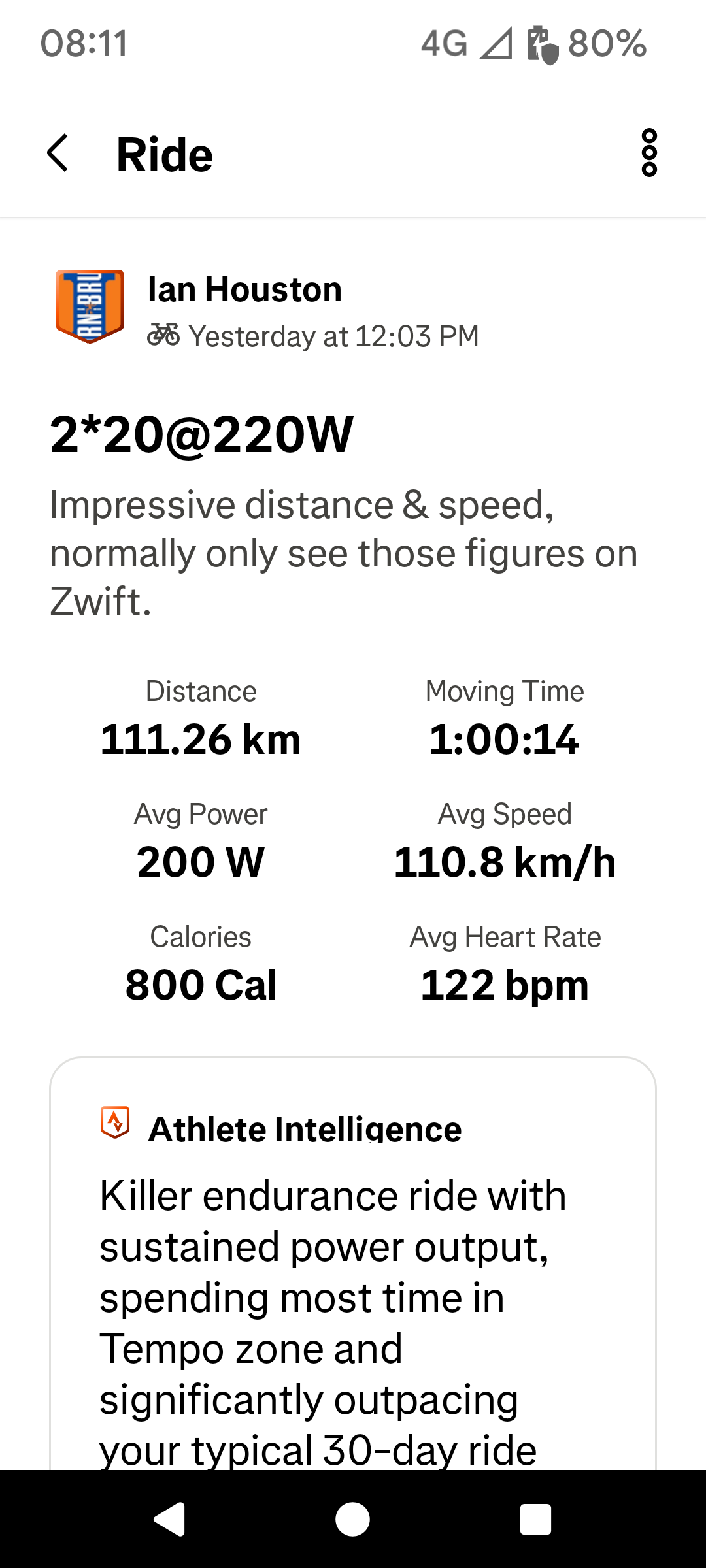Image resolution: width=706 pixels, height=1568 pixels.
Task: Open the system recent apps view
Action: click(x=535, y=1519)
